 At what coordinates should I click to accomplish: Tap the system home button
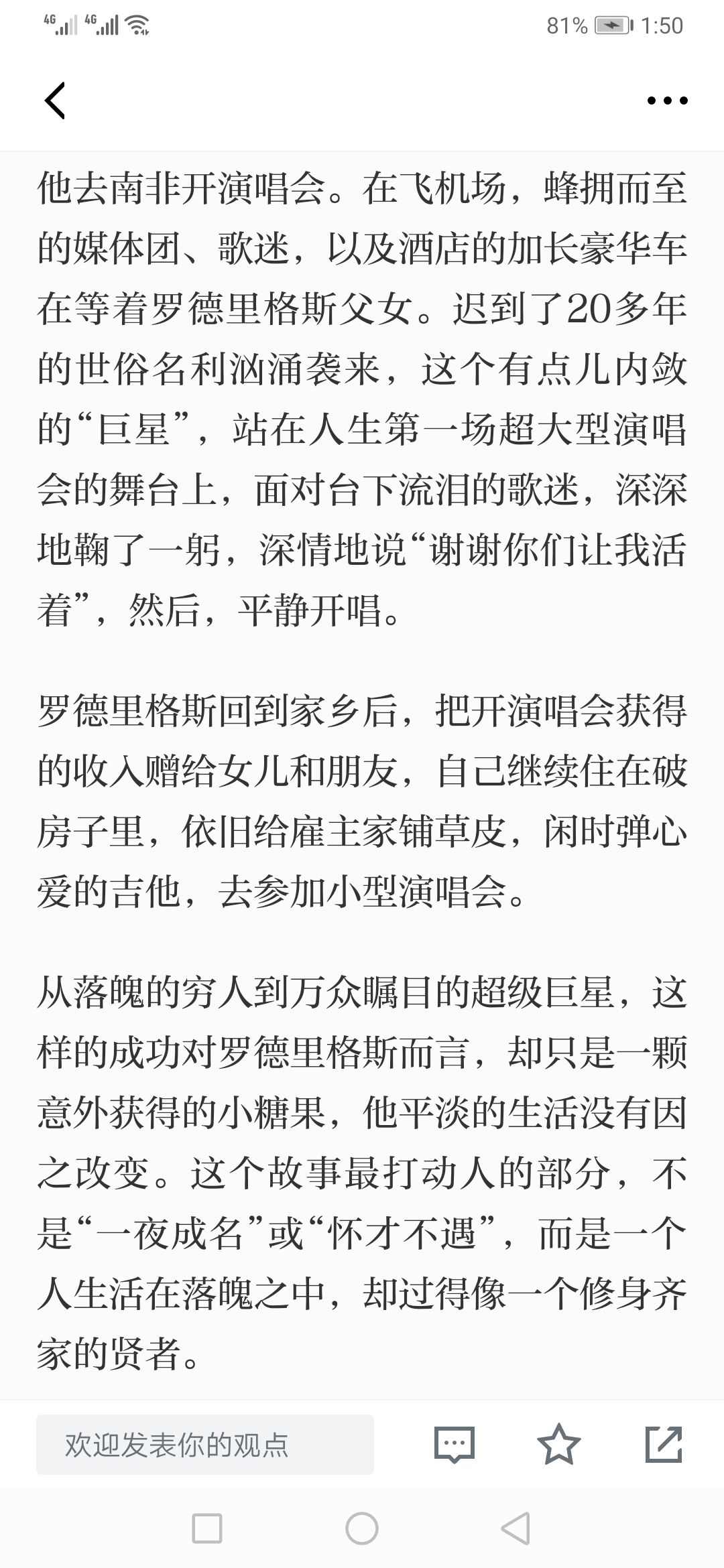(362, 1528)
